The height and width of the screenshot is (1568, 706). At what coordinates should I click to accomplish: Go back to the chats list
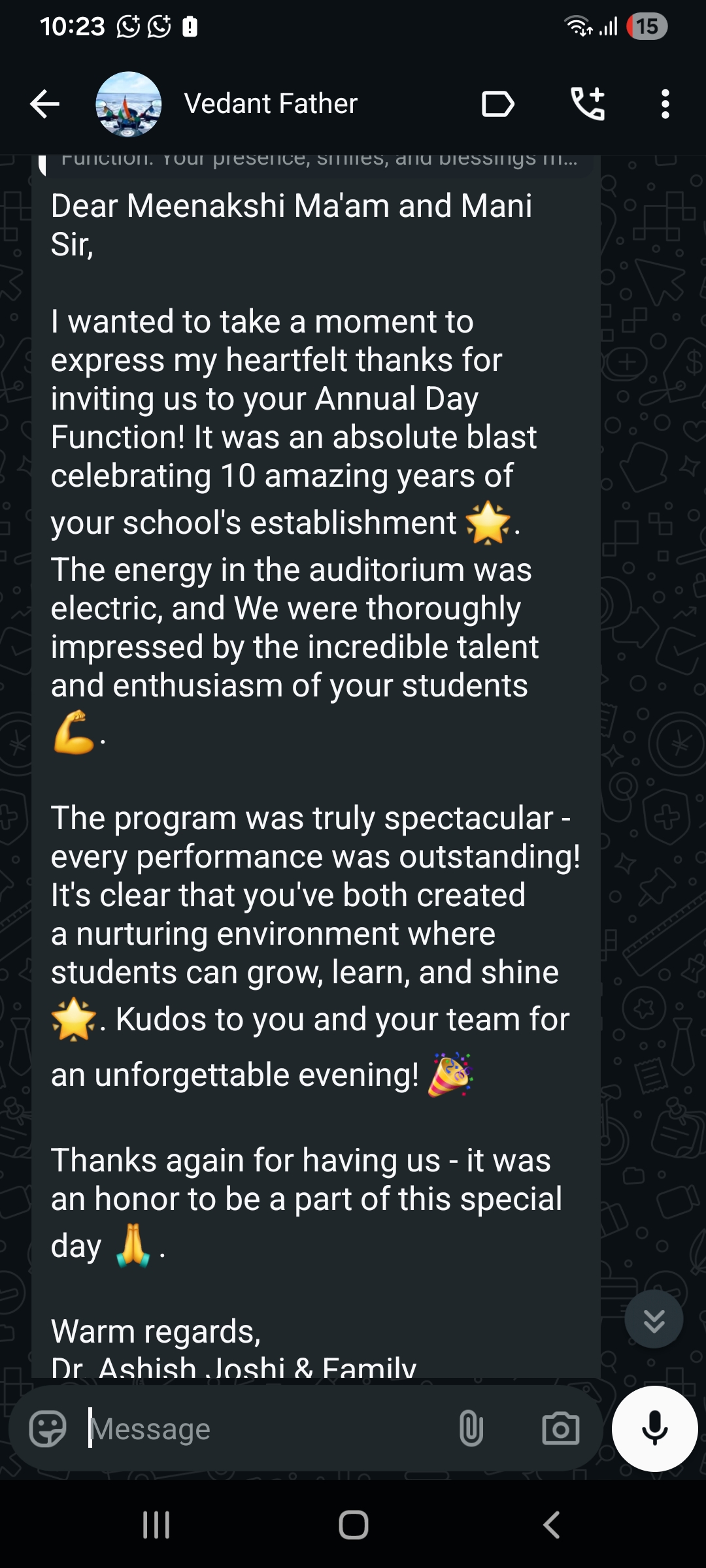pyautogui.click(x=44, y=105)
